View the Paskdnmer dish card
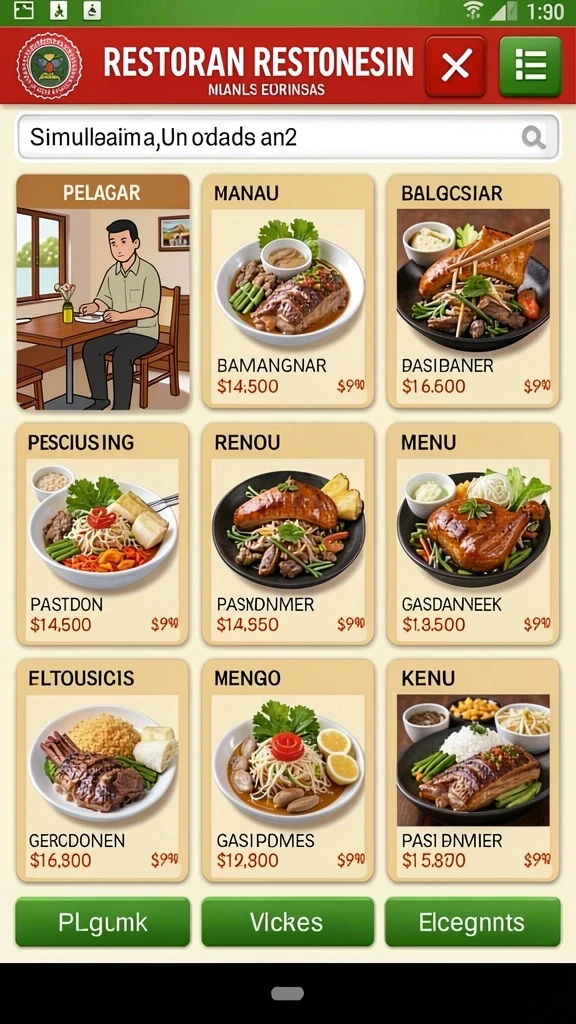Image resolution: width=576 pixels, height=1024 pixels. pyautogui.click(x=288, y=534)
